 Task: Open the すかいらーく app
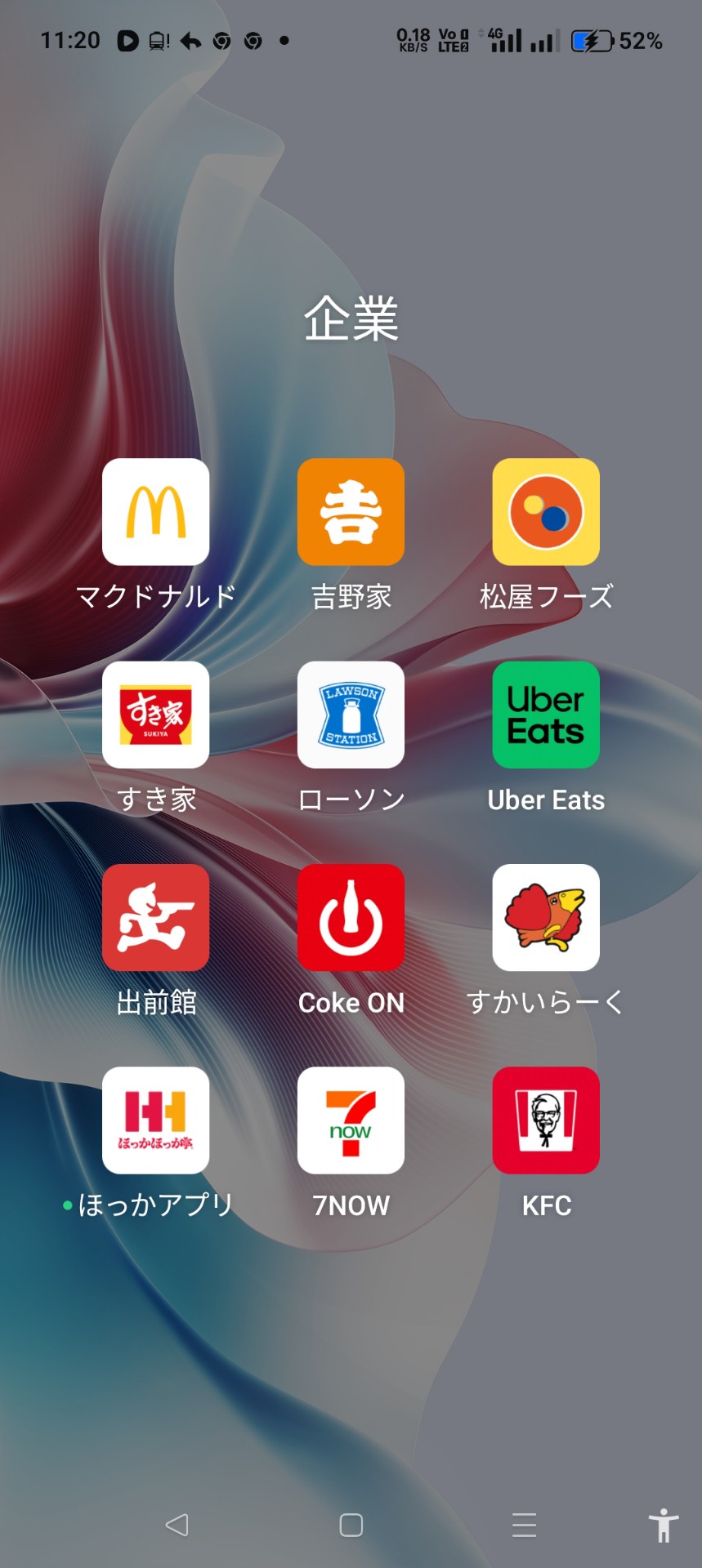tap(546, 917)
